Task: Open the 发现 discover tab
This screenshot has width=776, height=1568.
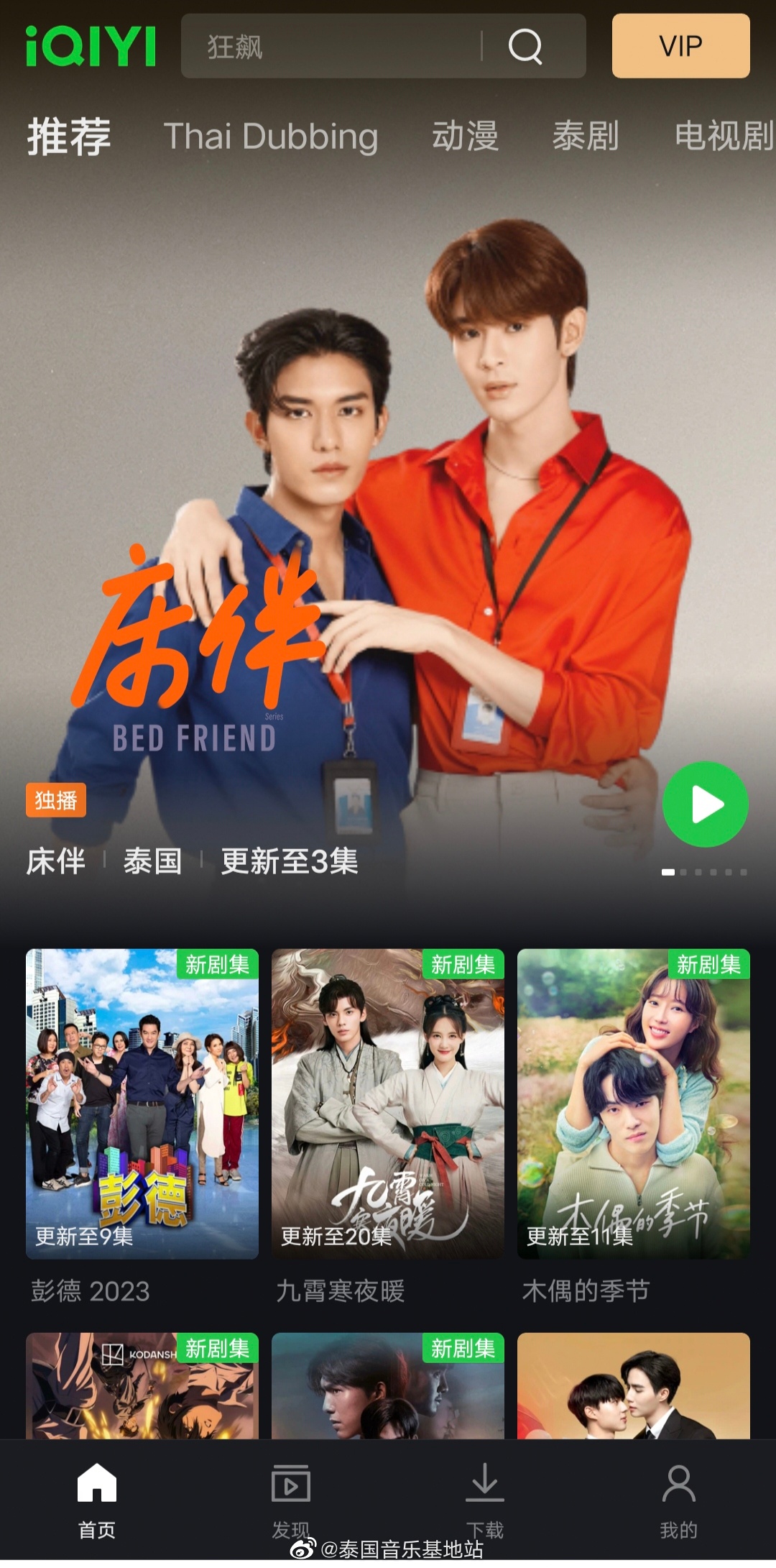Action: click(x=291, y=1500)
